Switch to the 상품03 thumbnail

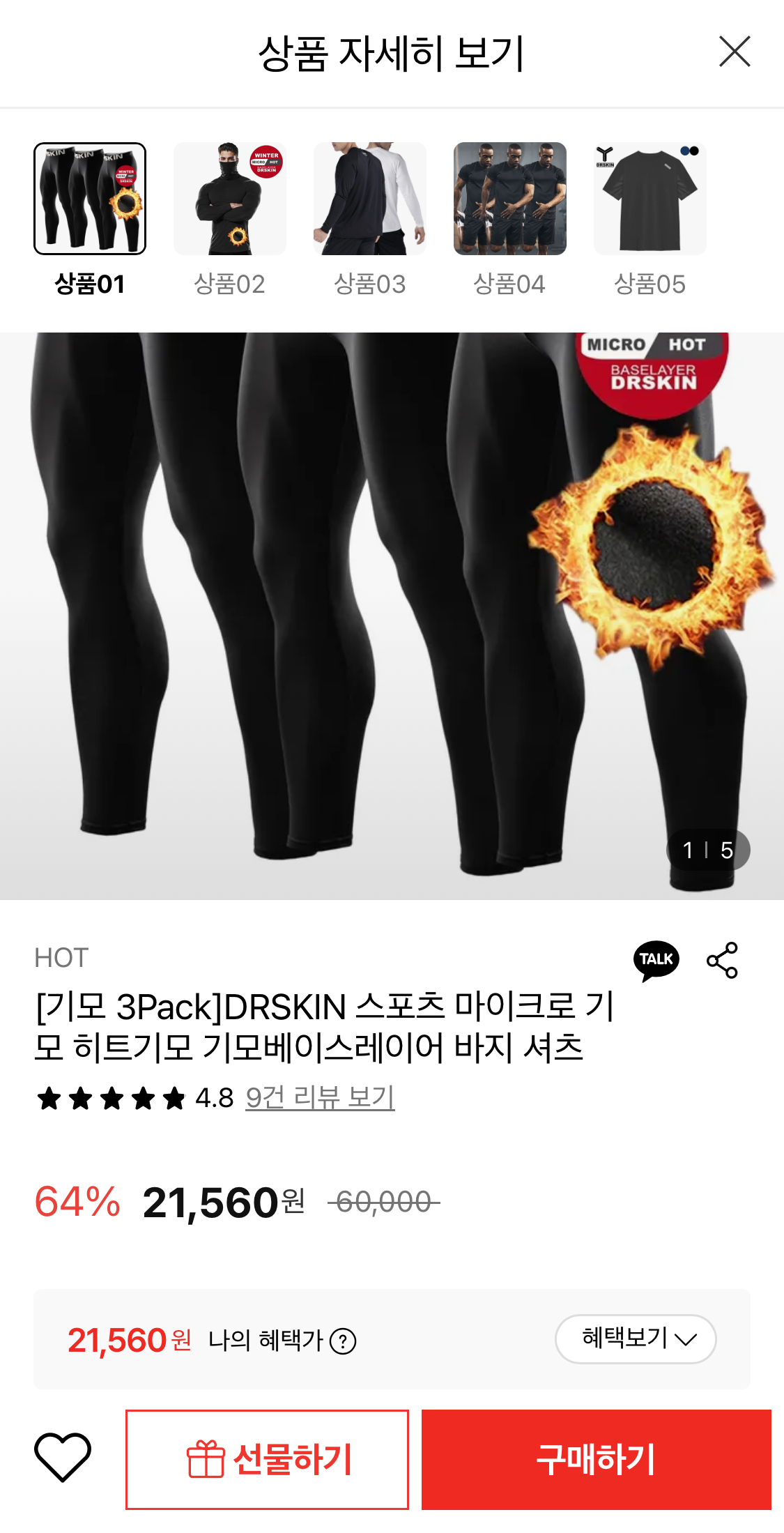tap(369, 199)
